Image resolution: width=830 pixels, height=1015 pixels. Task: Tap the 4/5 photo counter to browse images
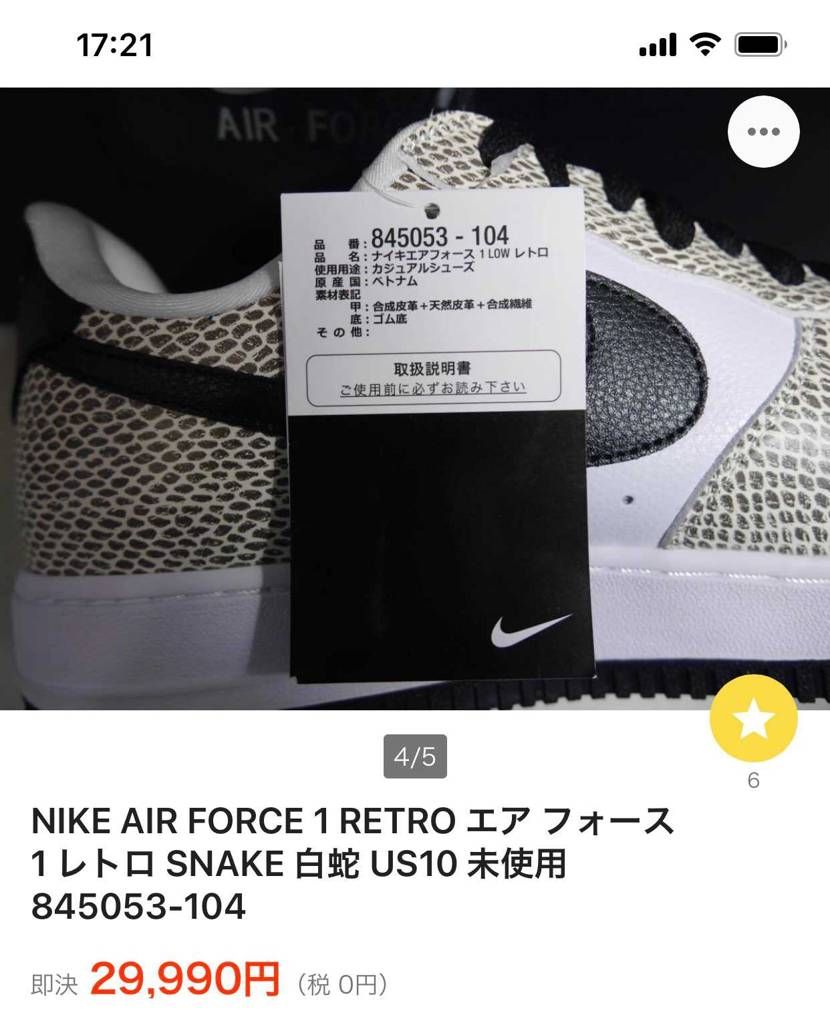pos(414,758)
